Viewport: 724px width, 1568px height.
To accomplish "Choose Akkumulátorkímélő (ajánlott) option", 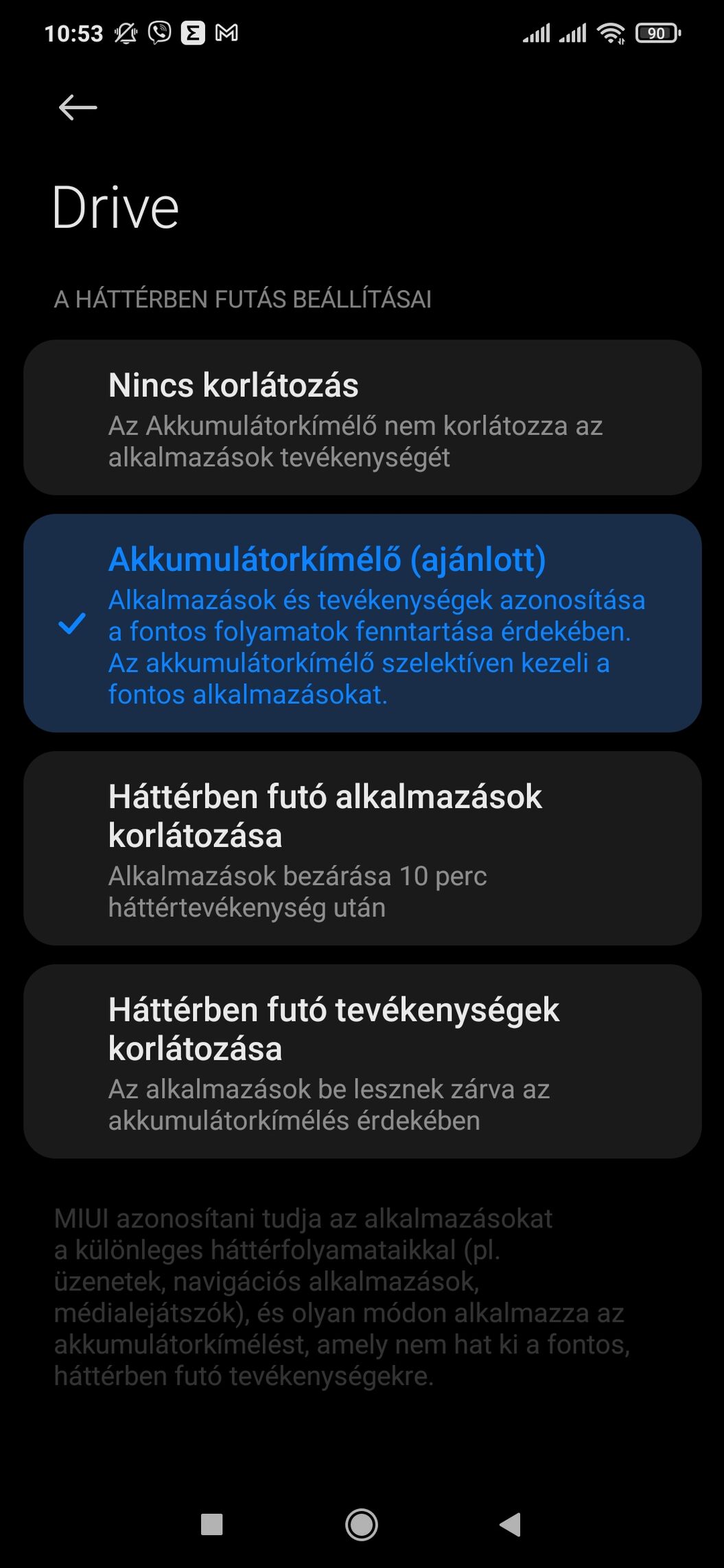I will [362, 623].
